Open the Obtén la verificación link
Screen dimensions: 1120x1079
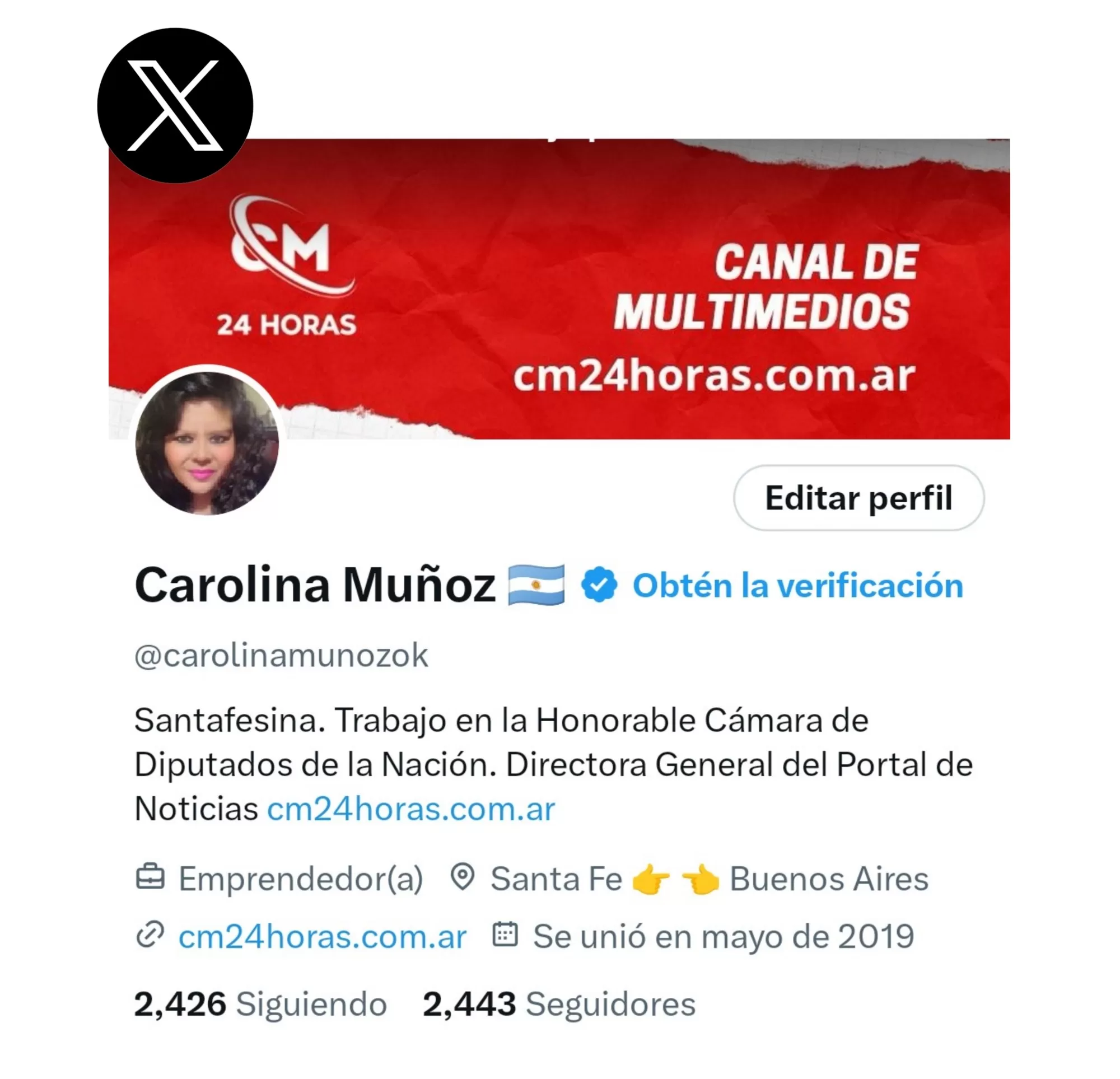point(797,586)
